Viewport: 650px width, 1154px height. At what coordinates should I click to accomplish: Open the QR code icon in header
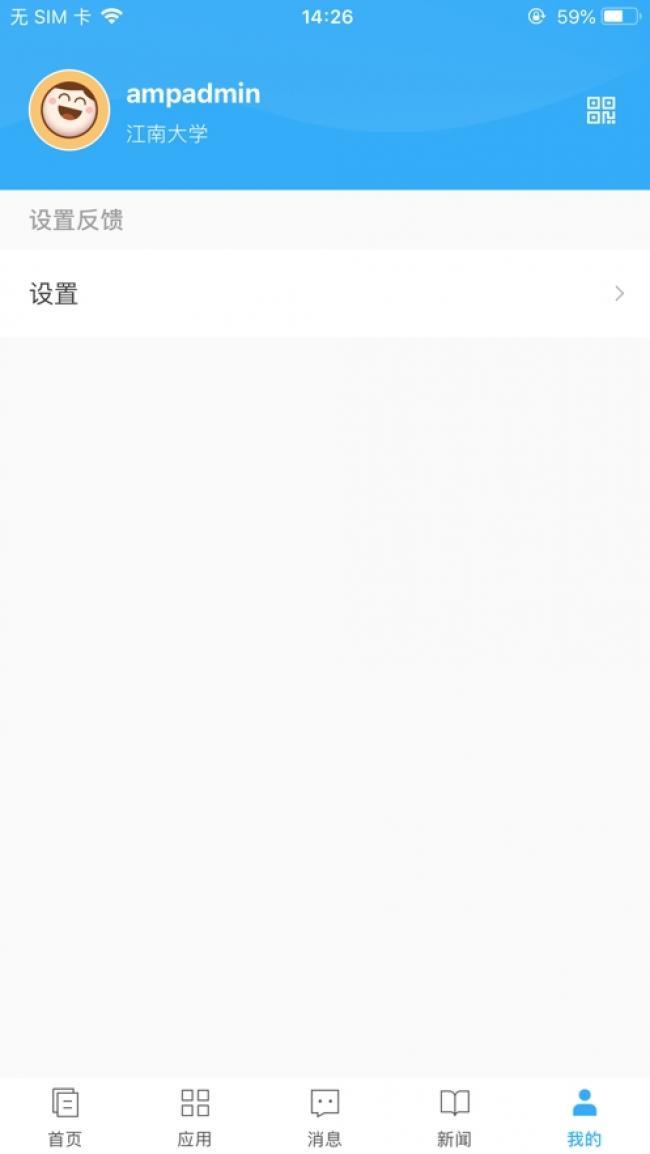(x=601, y=110)
